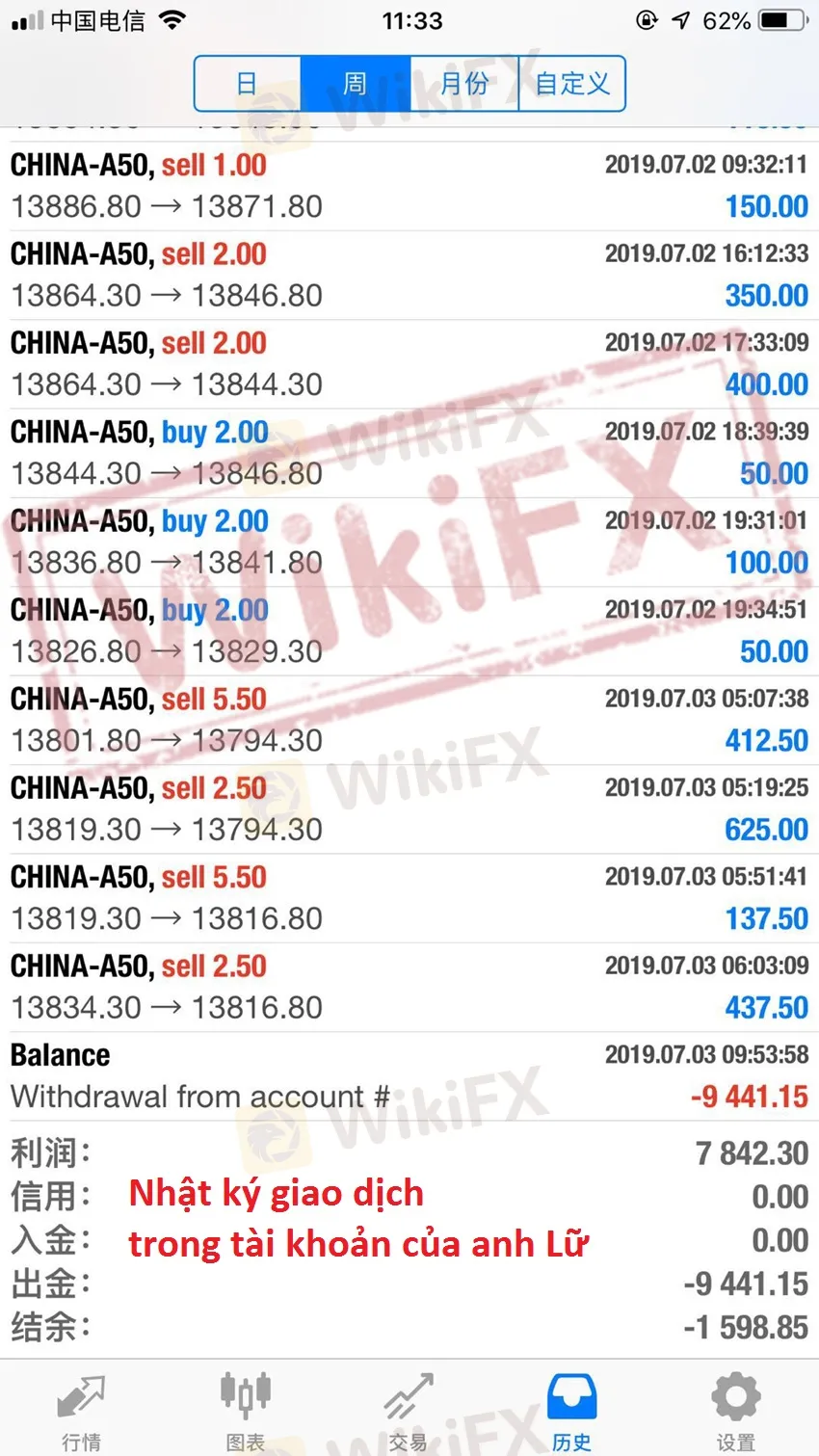Expand the sell 5.50 trade at 05:07:38
The width and height of the screenshot is (819, 1456).
point(409,720)
